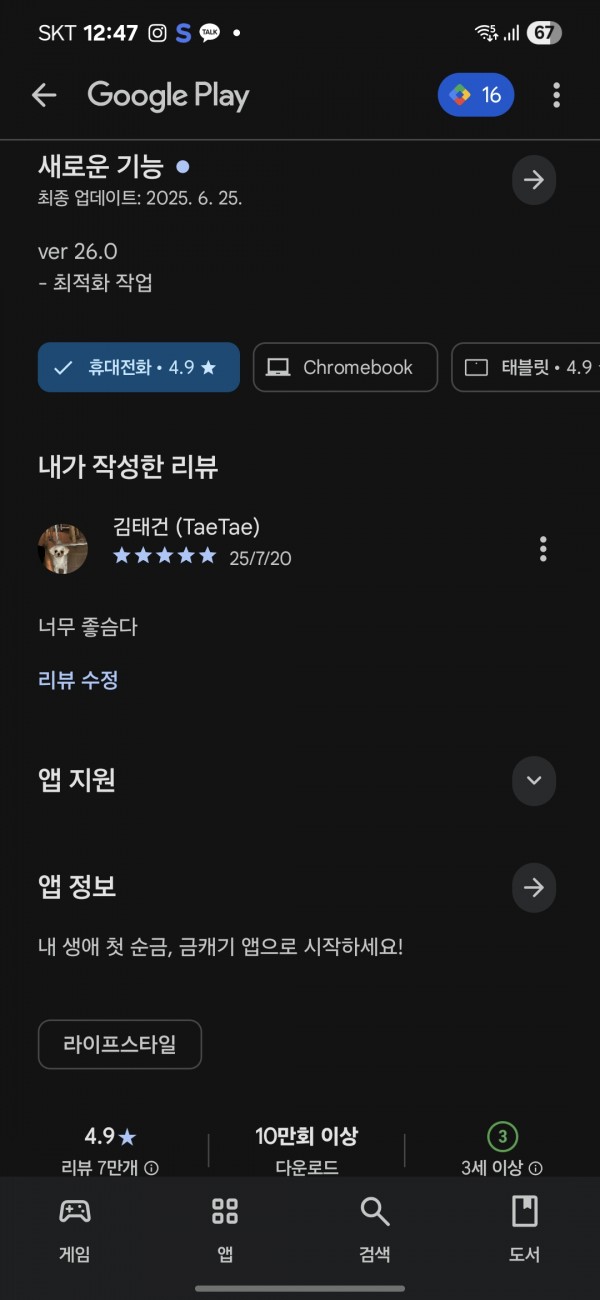Open the 새로운 기능 details arrow
Viewport: 600px width, 1300px height.
tap(534, 180)
